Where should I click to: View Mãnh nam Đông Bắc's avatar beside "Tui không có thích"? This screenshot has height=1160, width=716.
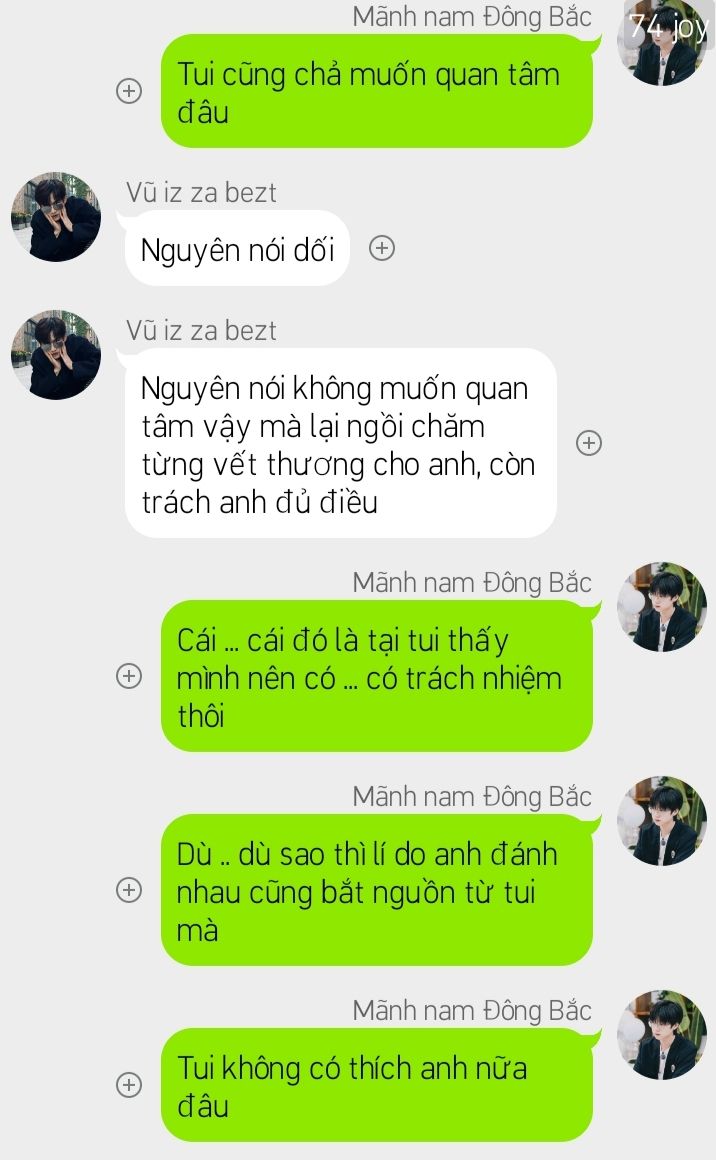click(x=661, y=1035)
